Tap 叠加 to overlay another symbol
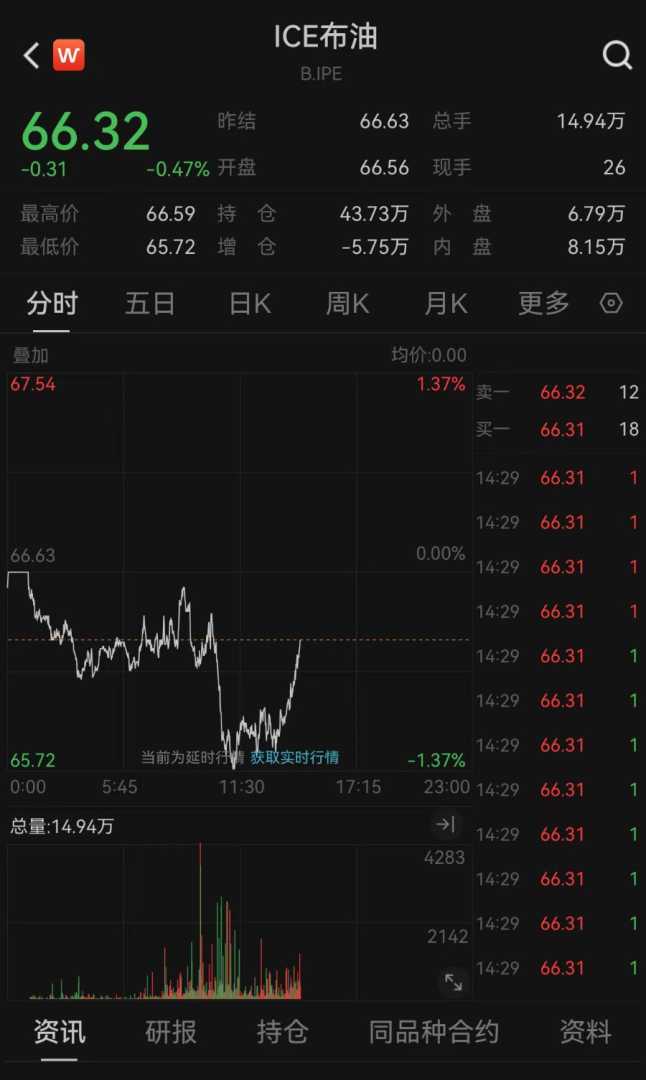The height and width of the screenshot is (1080, 646). (x=30, y=355)
